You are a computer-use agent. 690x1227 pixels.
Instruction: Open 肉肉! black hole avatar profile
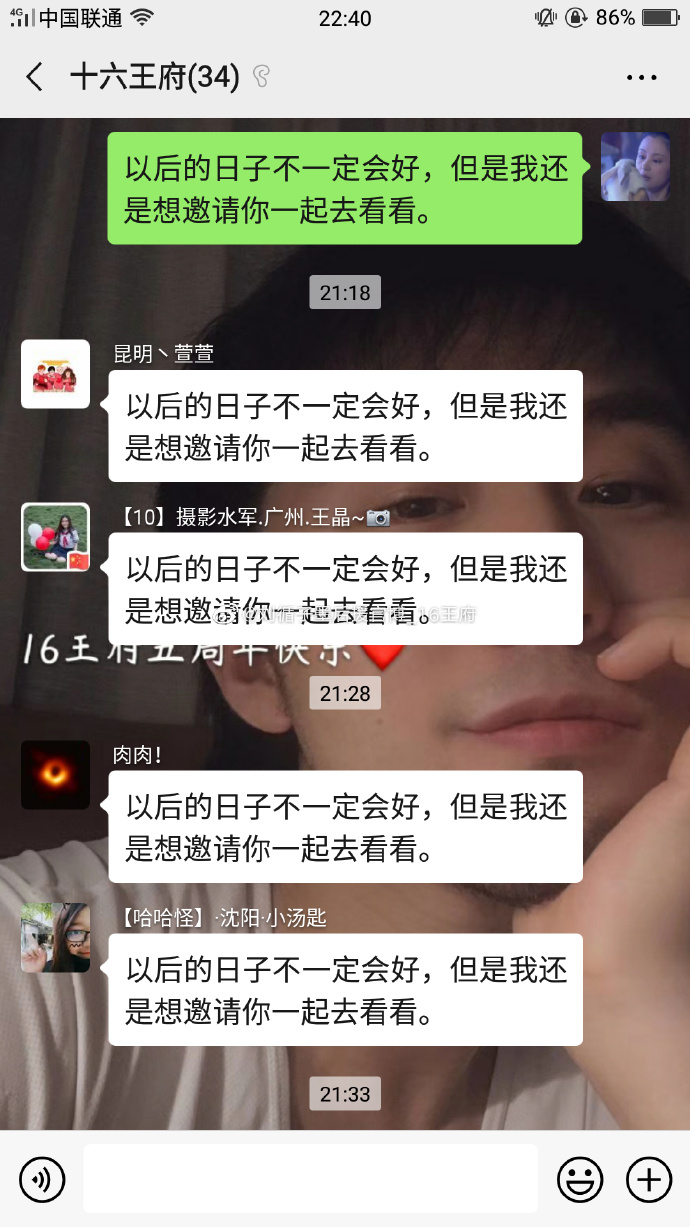pos(56,775)
